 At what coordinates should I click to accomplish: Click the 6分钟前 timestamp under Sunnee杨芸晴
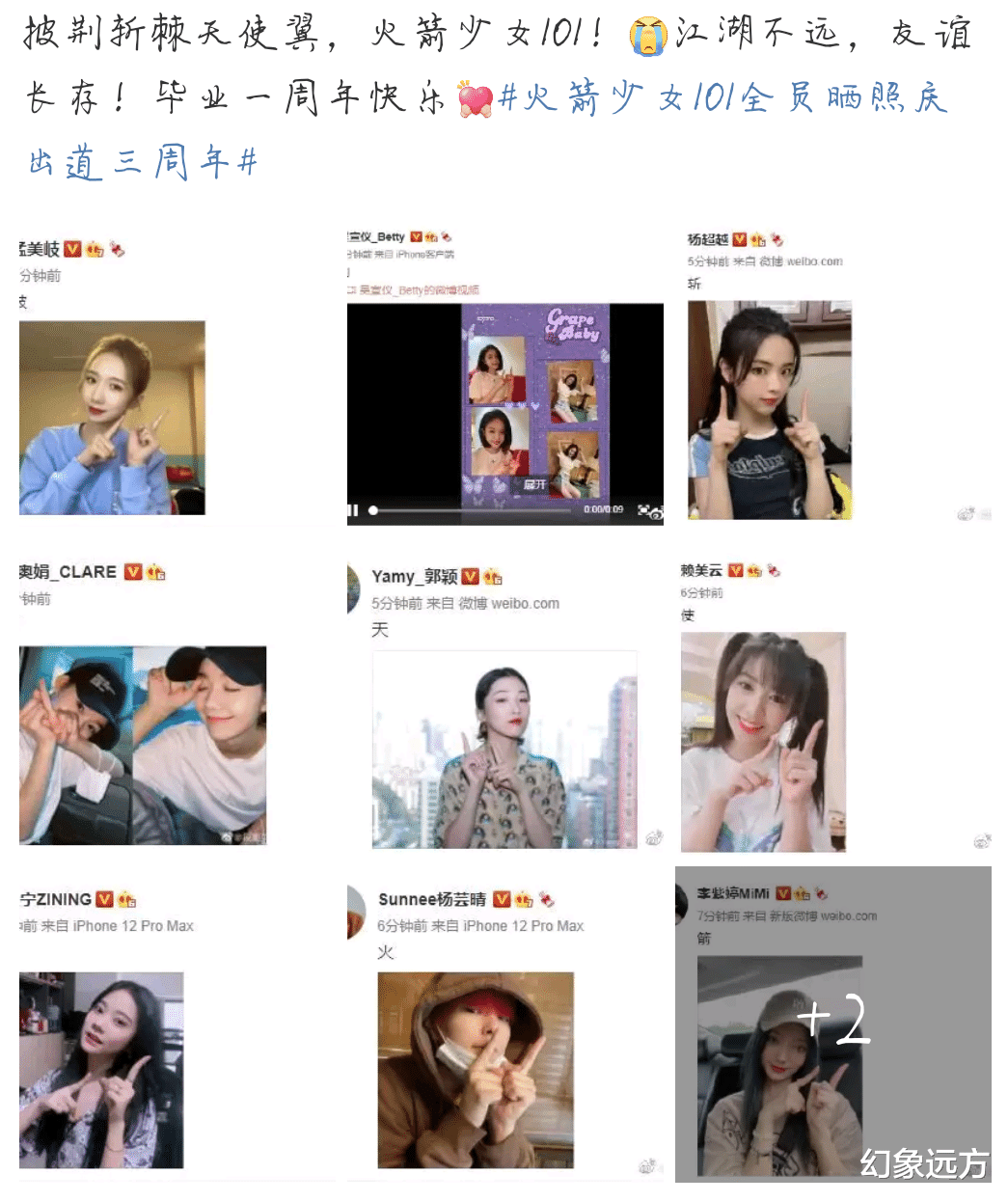tap(405, 925)
